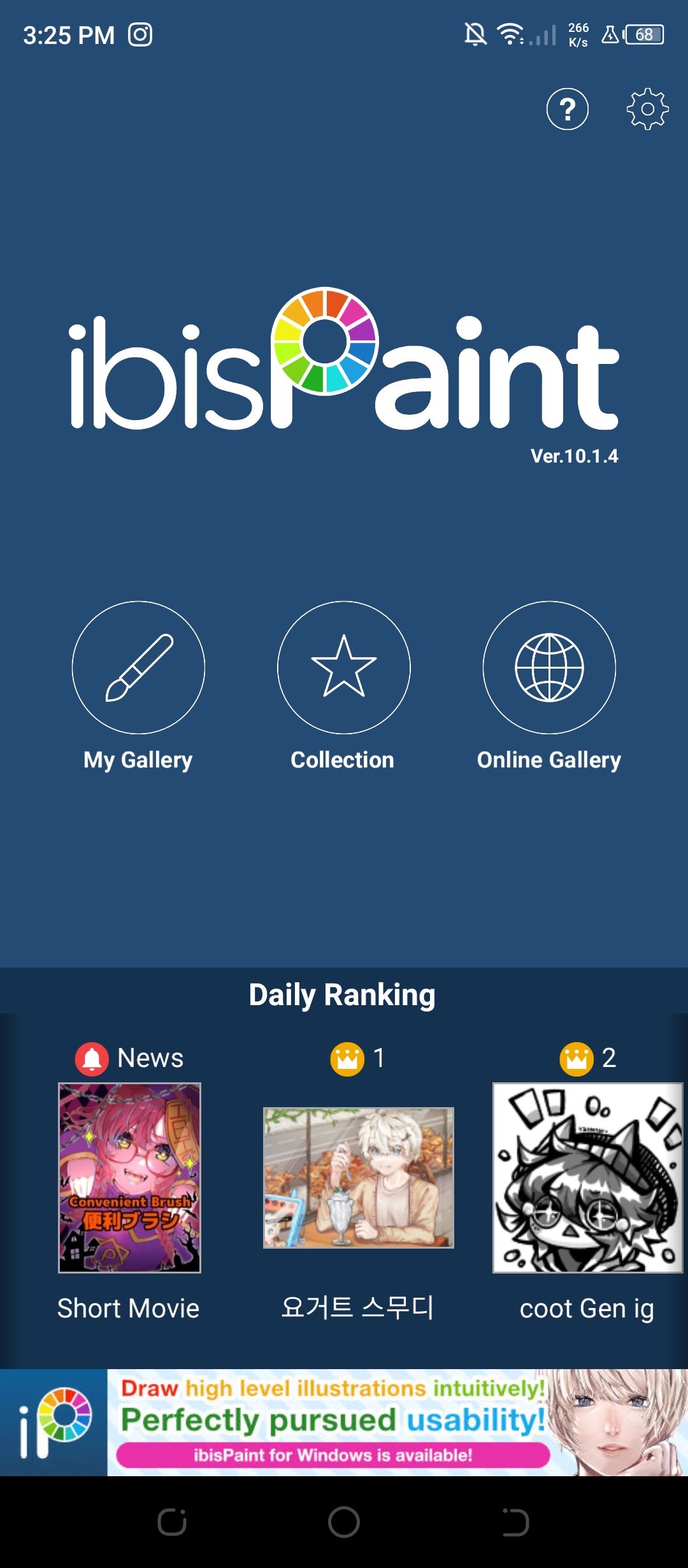Open My Gallery

[138, 667]
